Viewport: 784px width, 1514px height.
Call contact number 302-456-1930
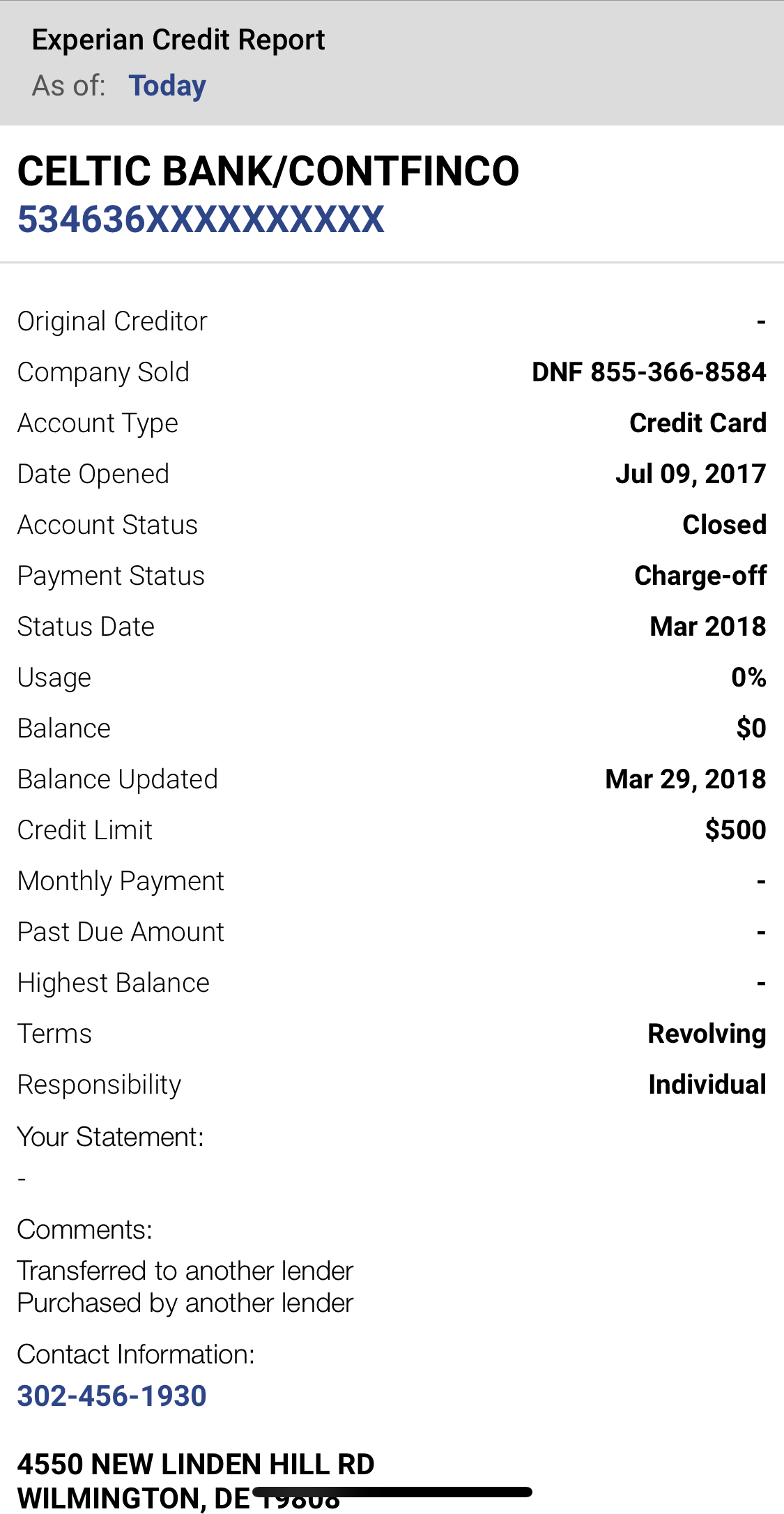pos(112,1396)
